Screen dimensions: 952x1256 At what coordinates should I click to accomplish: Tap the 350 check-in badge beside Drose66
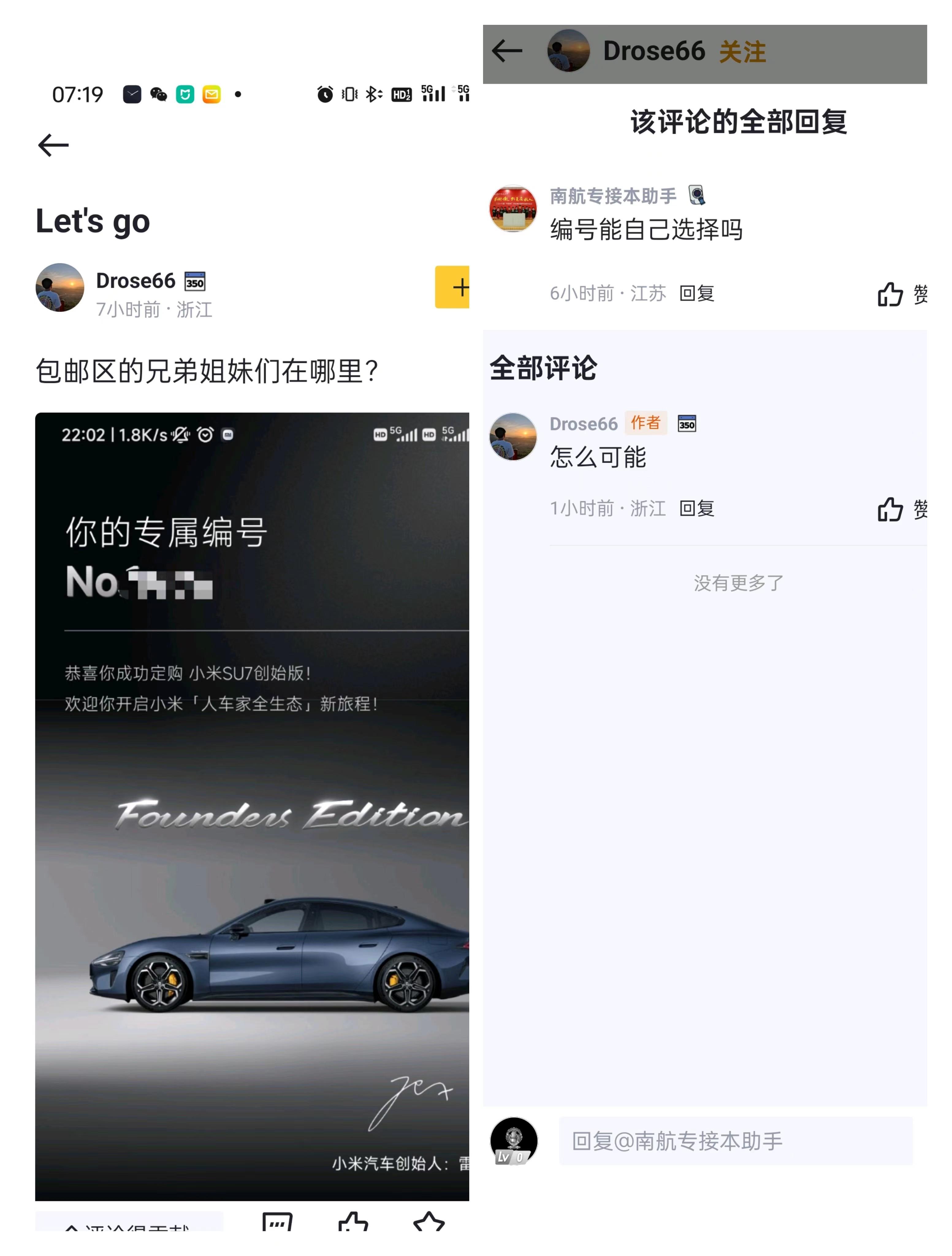[x=195, y=281]
